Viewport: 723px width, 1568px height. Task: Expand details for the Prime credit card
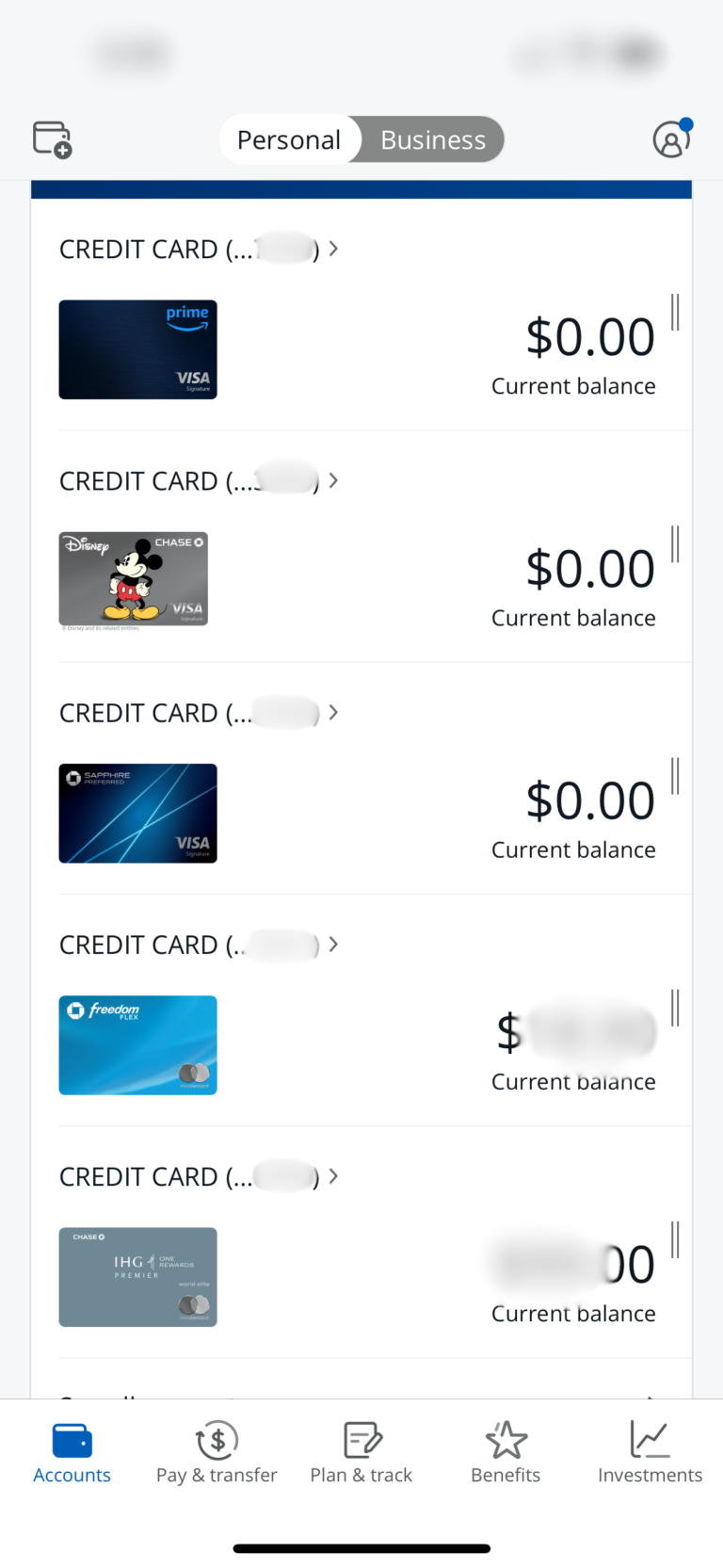pos(333,249)
